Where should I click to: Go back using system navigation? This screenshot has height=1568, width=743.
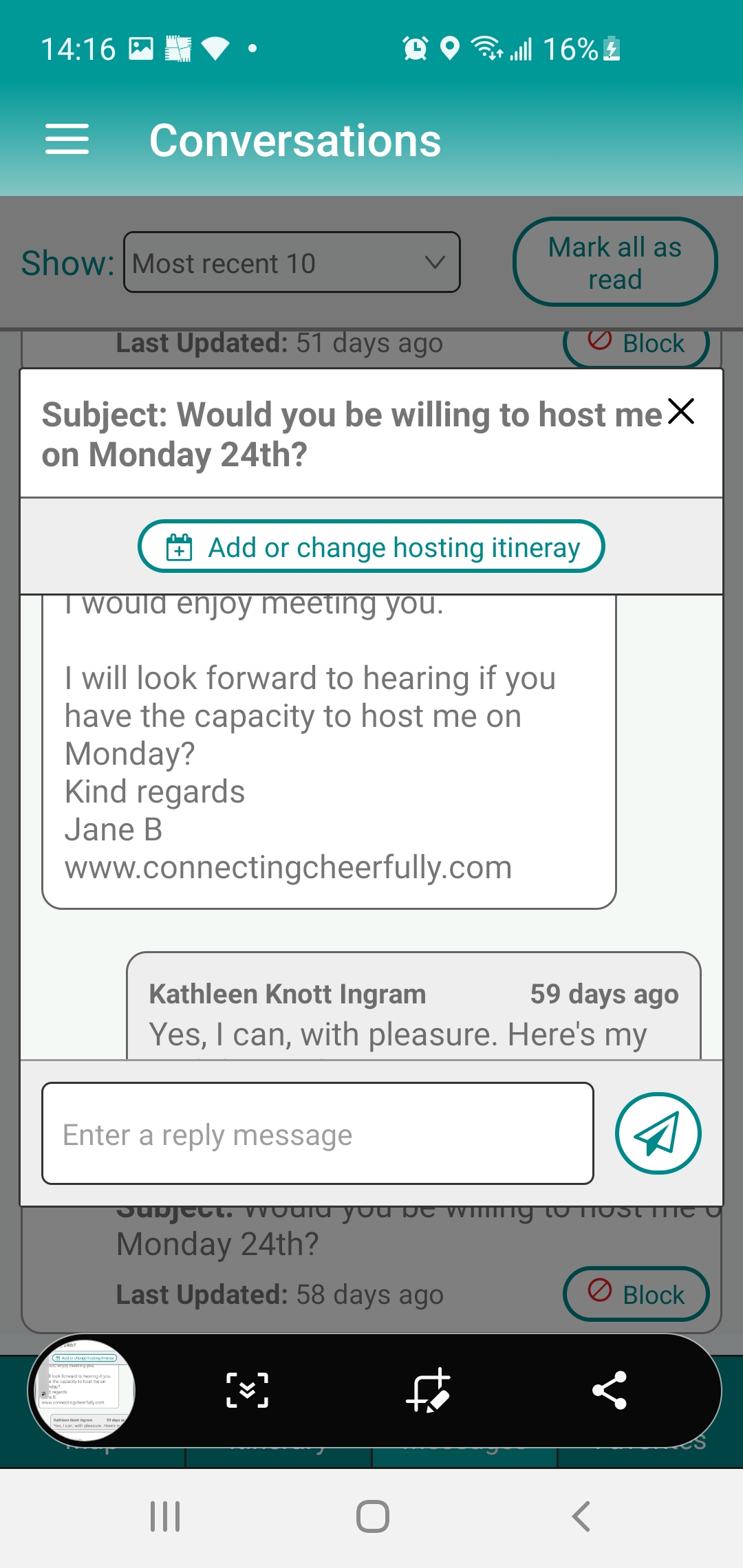(x=581, y=1516)
